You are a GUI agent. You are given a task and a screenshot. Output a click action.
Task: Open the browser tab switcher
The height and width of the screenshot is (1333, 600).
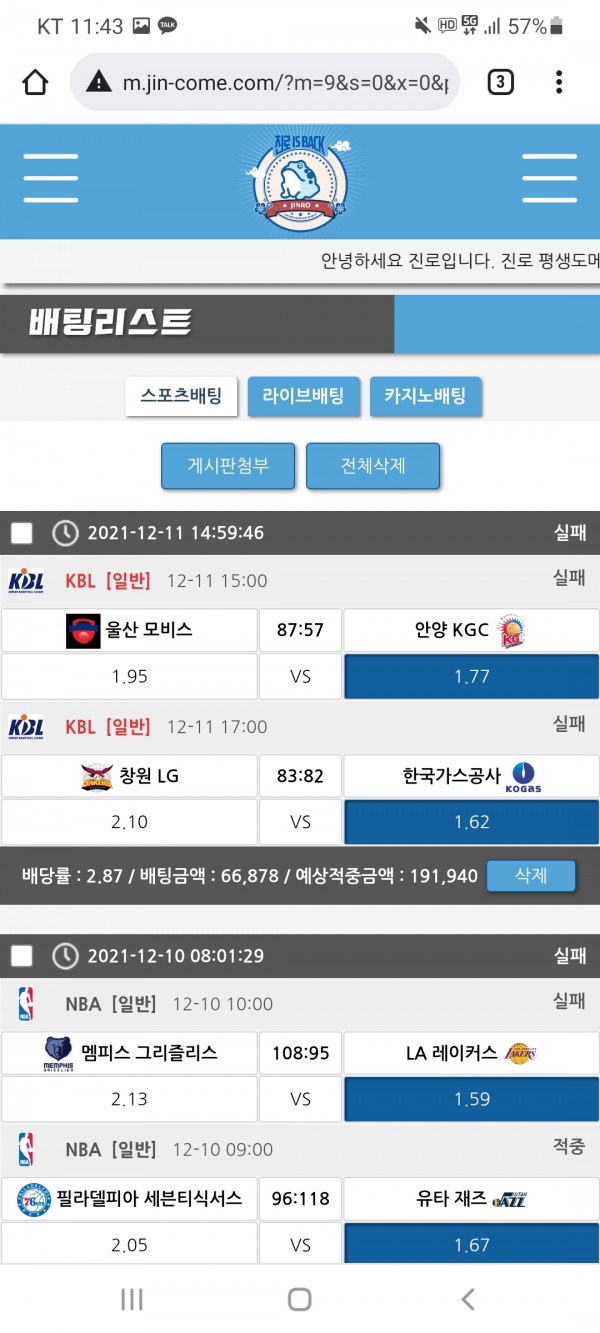[500, 83]
